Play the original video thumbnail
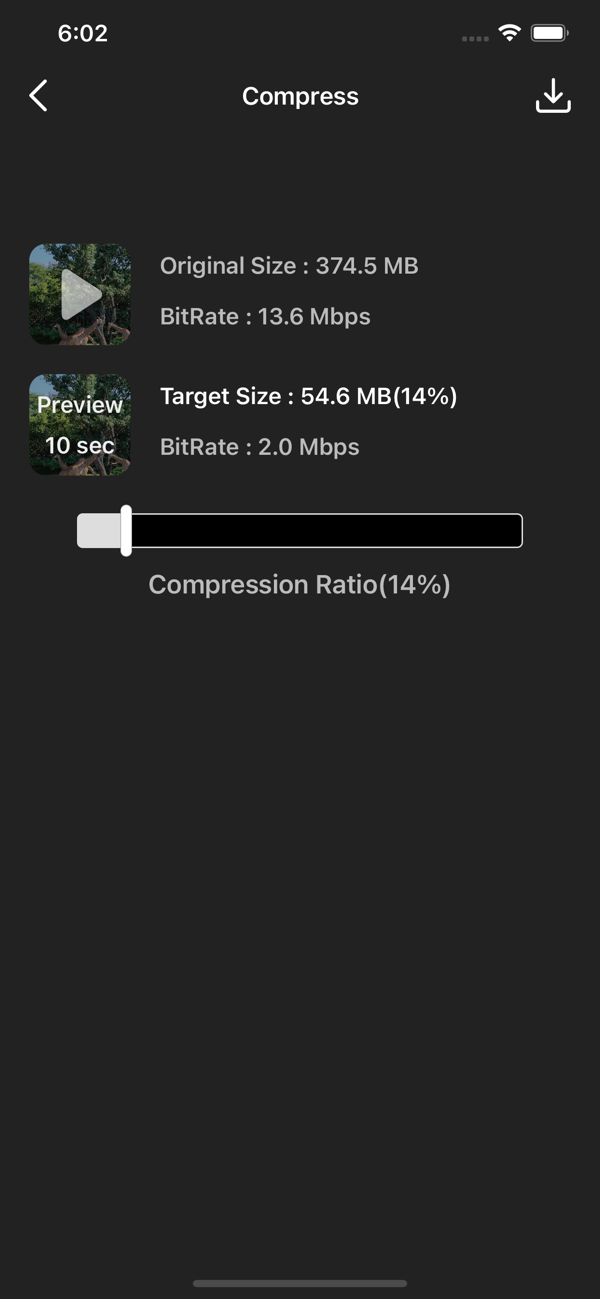 [x=80, y=295]
